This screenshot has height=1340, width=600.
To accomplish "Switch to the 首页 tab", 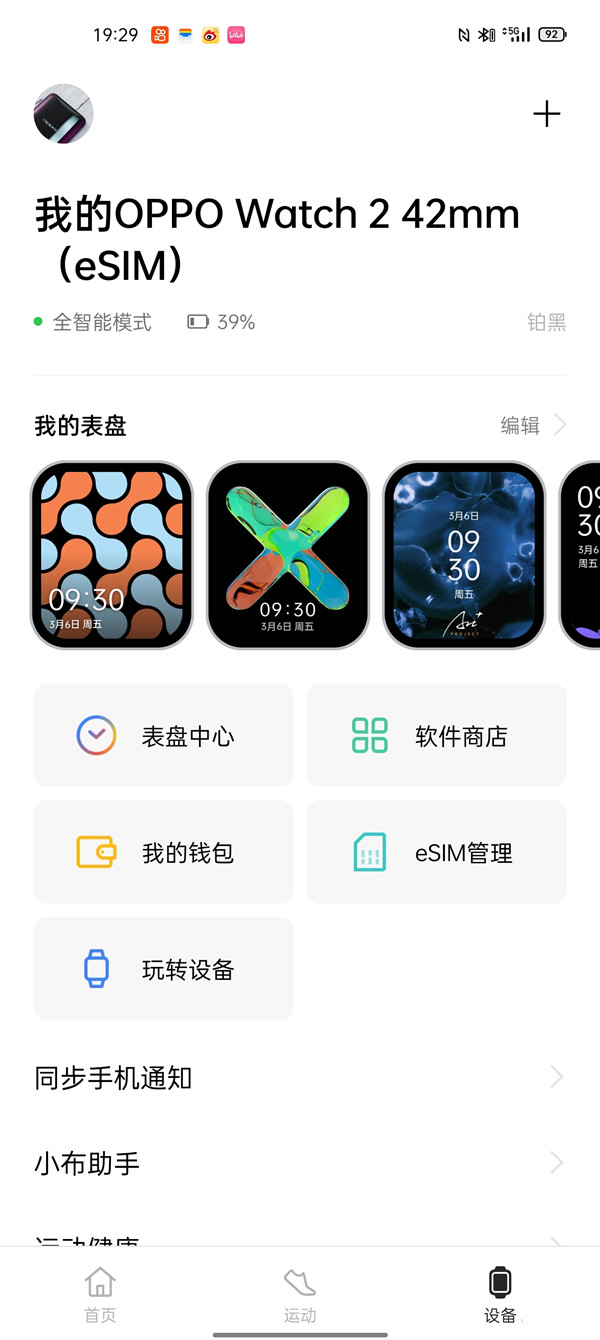I will pyautogui.click(x=100, y=1294).
